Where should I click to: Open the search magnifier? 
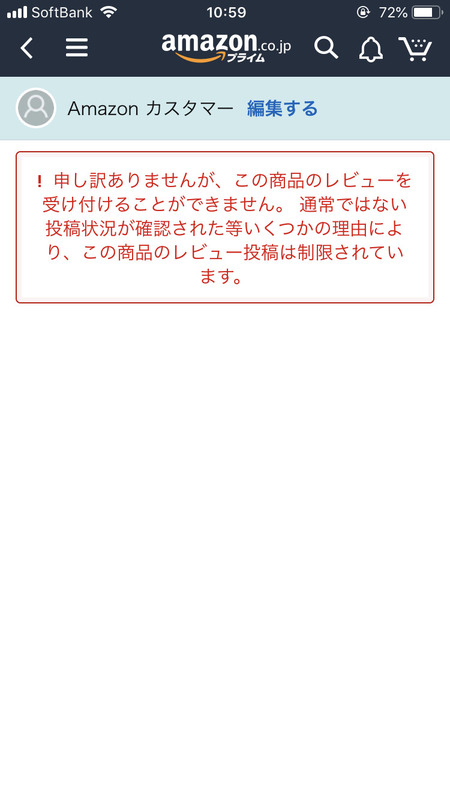pyautogui.click(x=326, y=48)
